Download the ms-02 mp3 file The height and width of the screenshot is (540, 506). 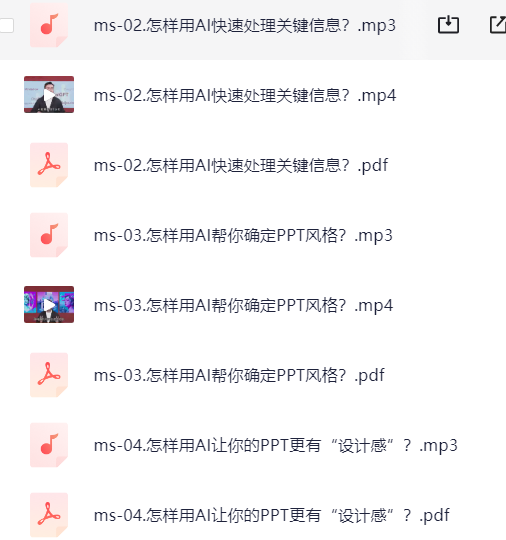coord(448,25)
